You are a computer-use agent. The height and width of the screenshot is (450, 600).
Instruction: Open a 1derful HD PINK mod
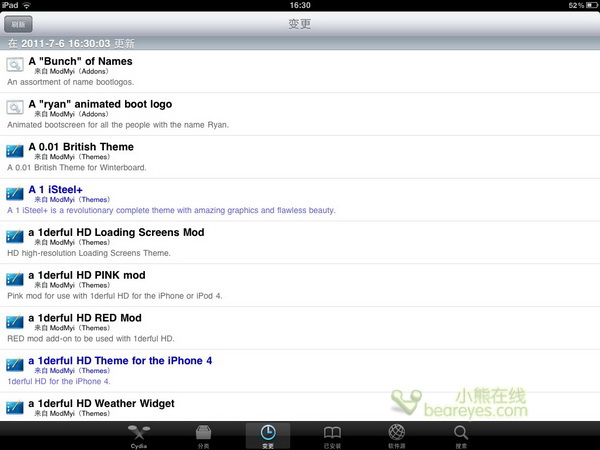[300, 285]
